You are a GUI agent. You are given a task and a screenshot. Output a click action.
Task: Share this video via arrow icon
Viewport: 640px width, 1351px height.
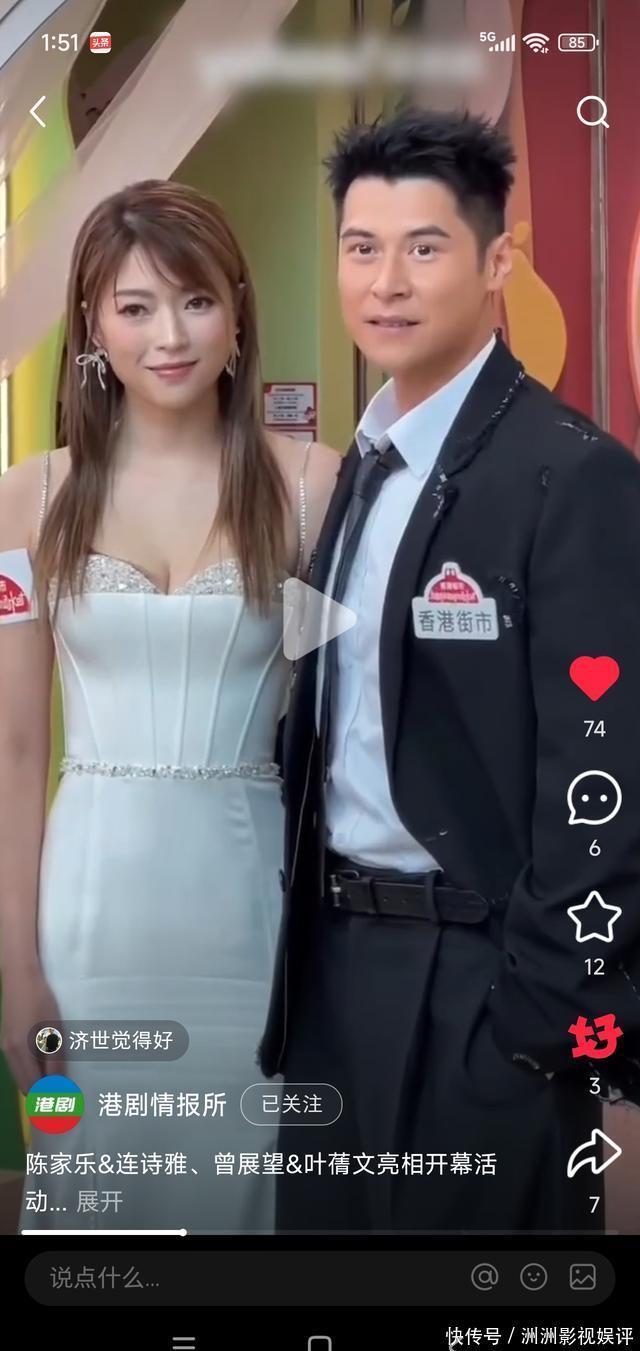click(594, 1155)
